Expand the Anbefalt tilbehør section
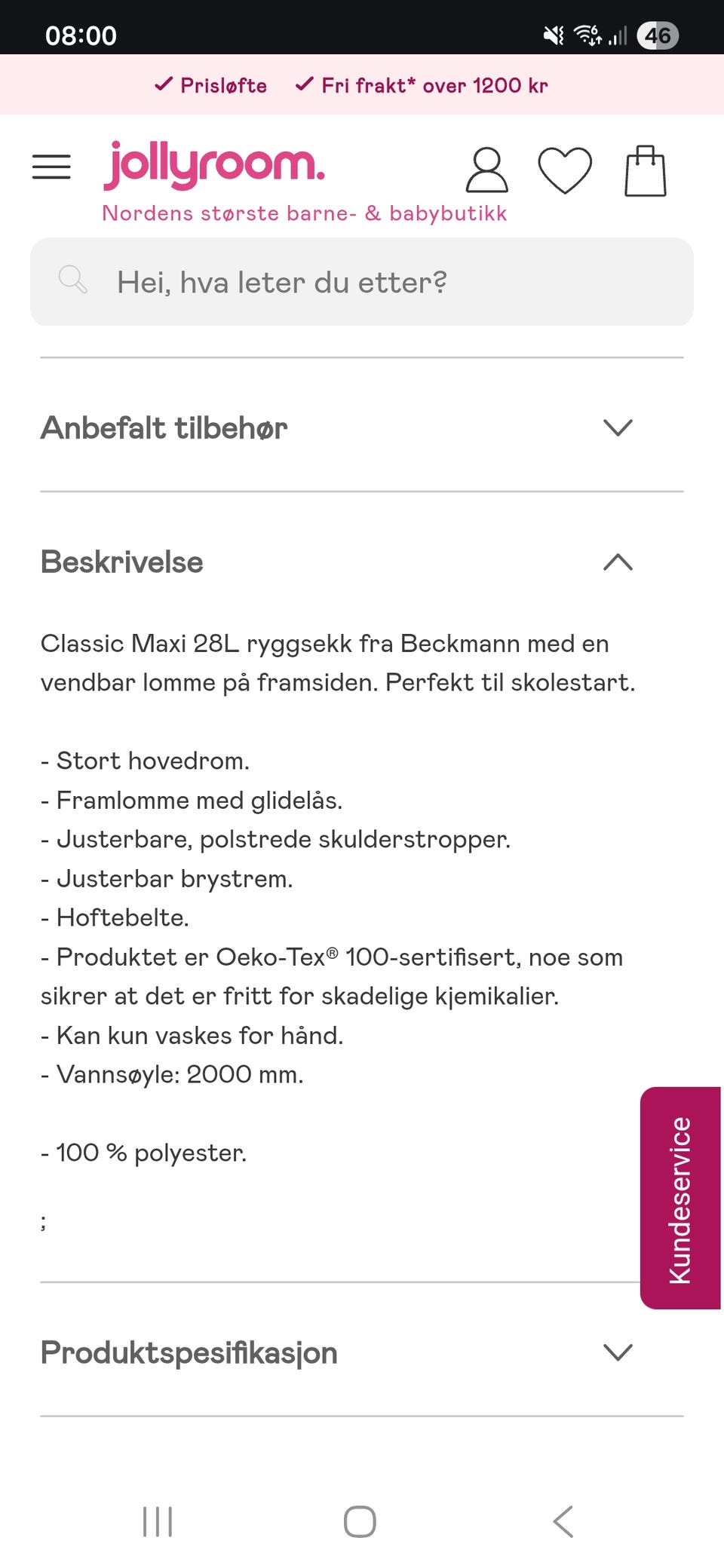Image resolution: width=724 pixels, height=1568 pixels. [x=618, y=427]
